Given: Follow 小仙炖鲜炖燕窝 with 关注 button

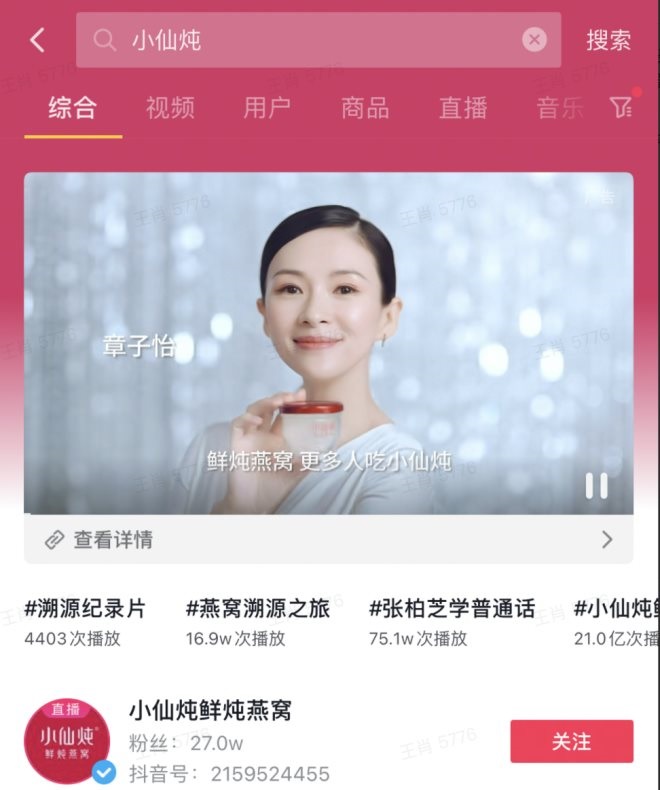Looking at the screenshot, I should click(x=571, y=741).
